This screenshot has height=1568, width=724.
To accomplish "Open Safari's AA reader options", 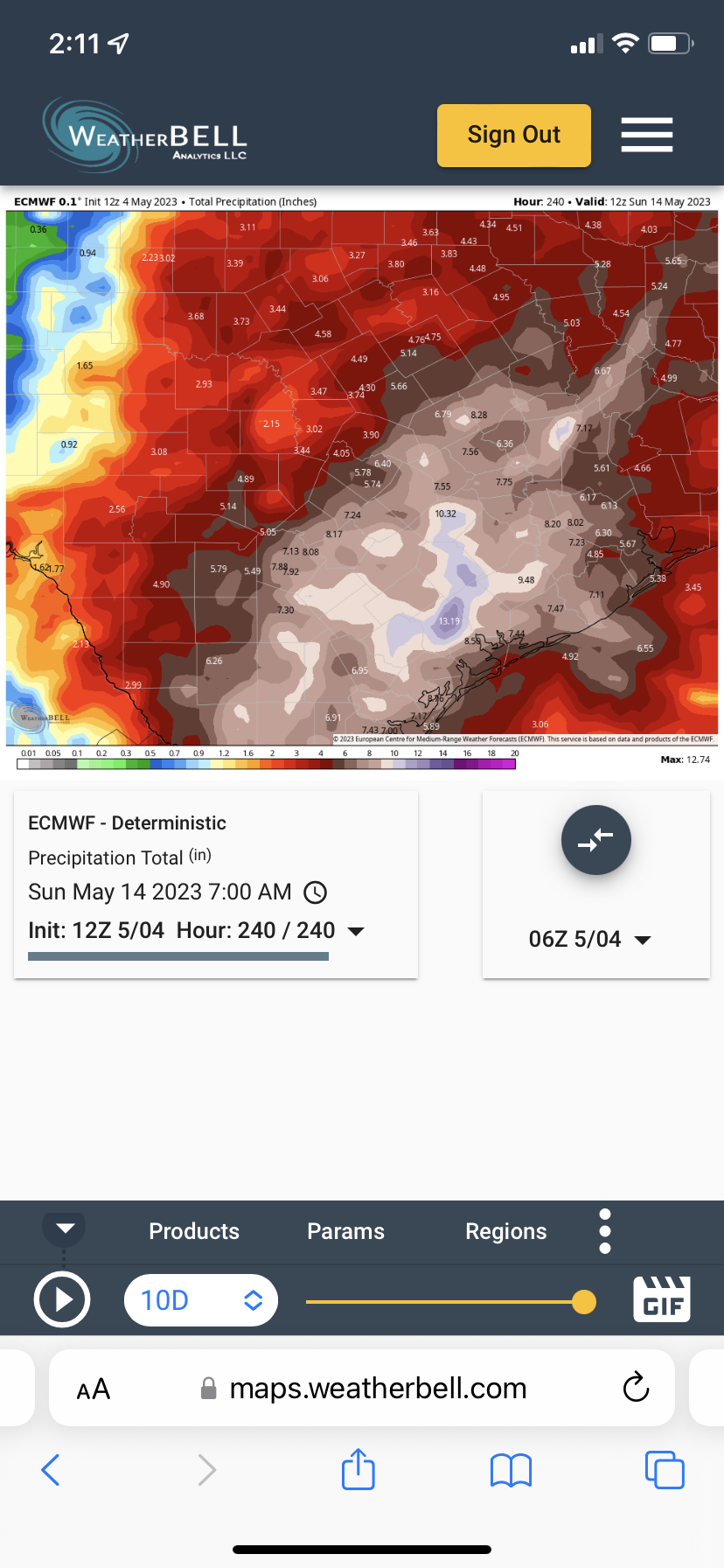I will click(94, 1389).
